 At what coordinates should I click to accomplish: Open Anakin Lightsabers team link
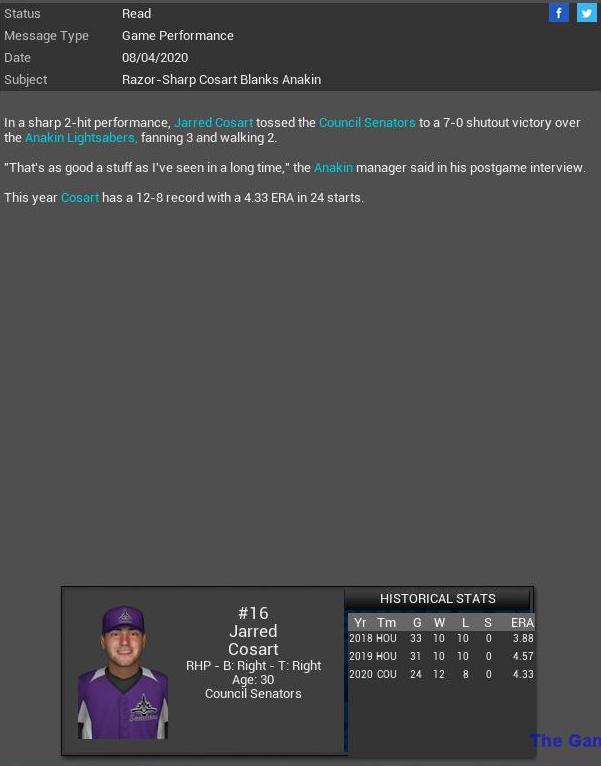click(x=81, y=138)
